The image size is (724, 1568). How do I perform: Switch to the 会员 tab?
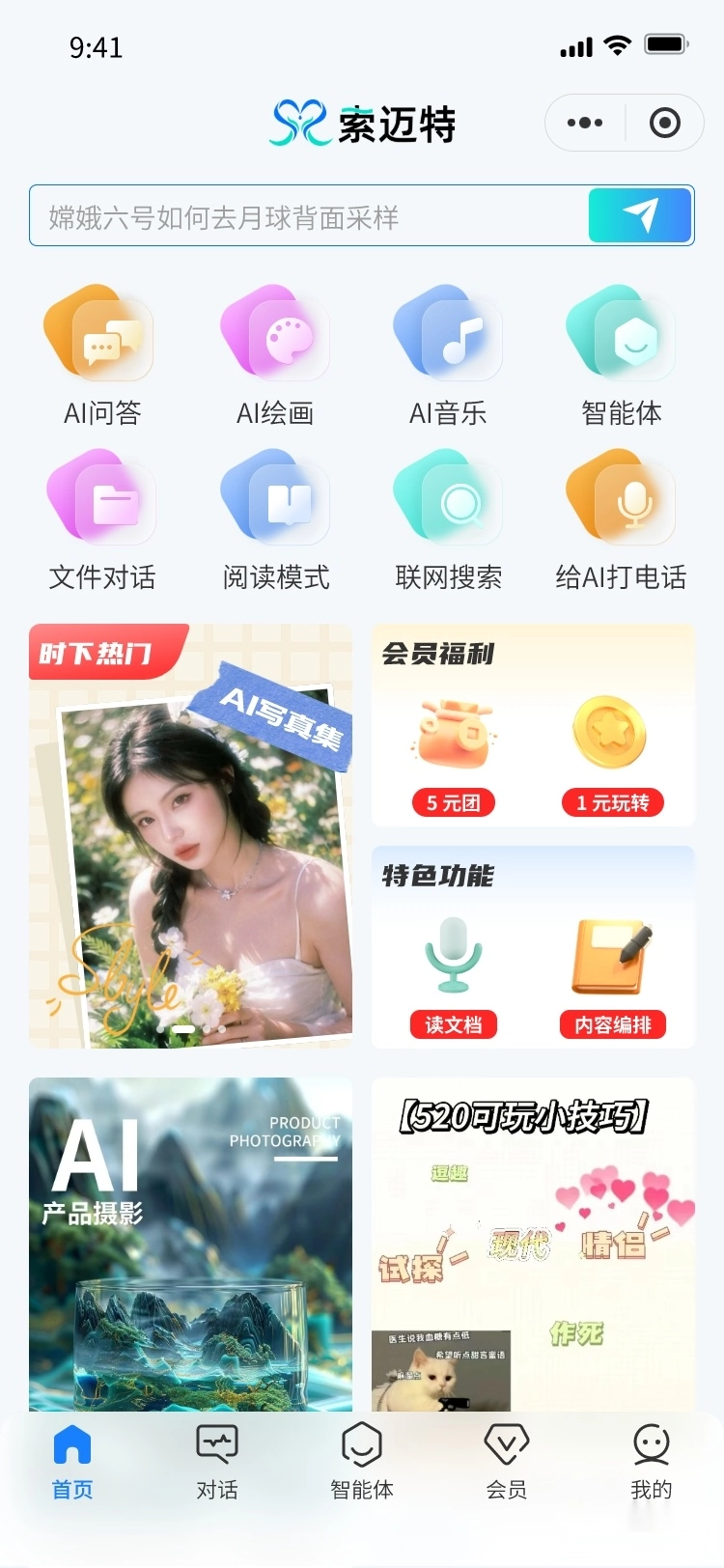click(507, 1468)
